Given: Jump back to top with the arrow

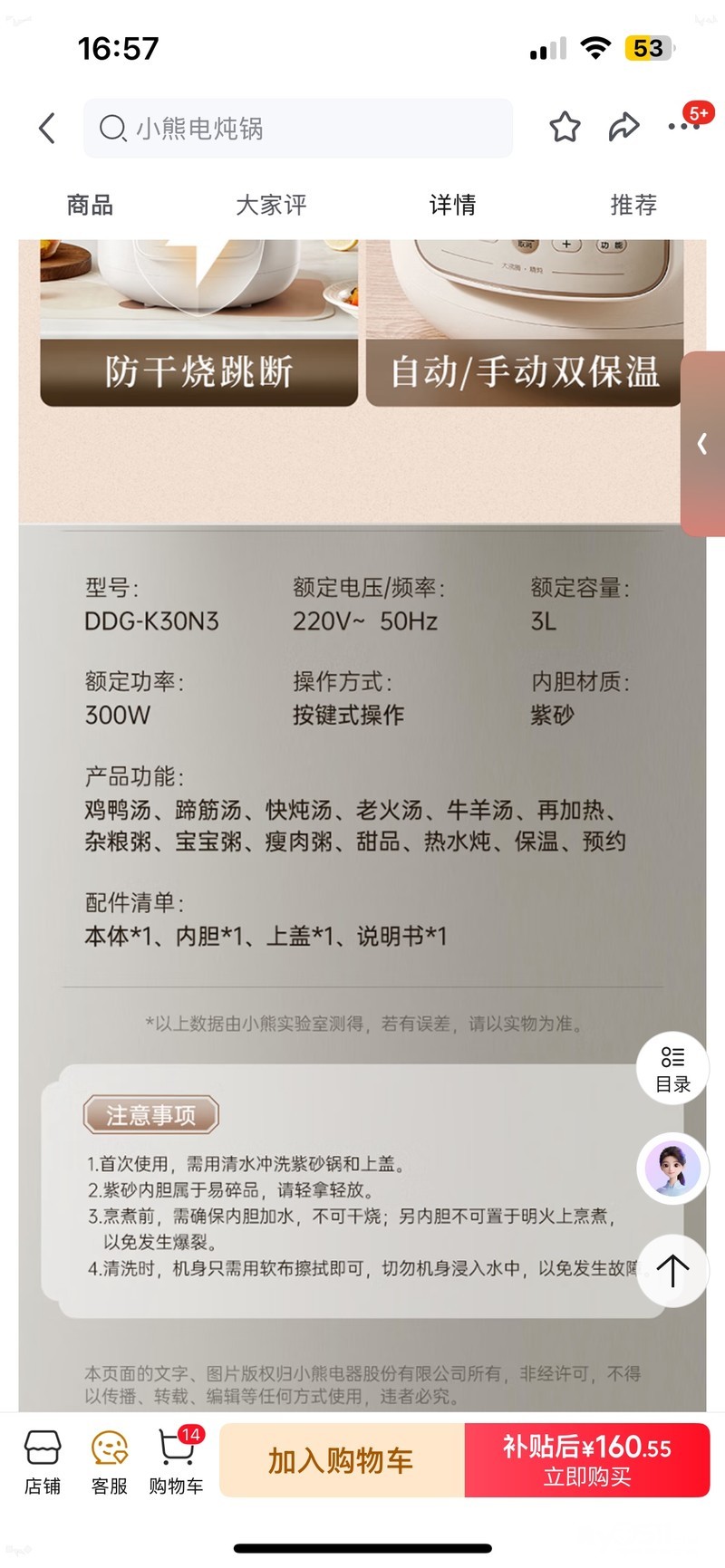Looking at the screenshot, I should 672,1270.
